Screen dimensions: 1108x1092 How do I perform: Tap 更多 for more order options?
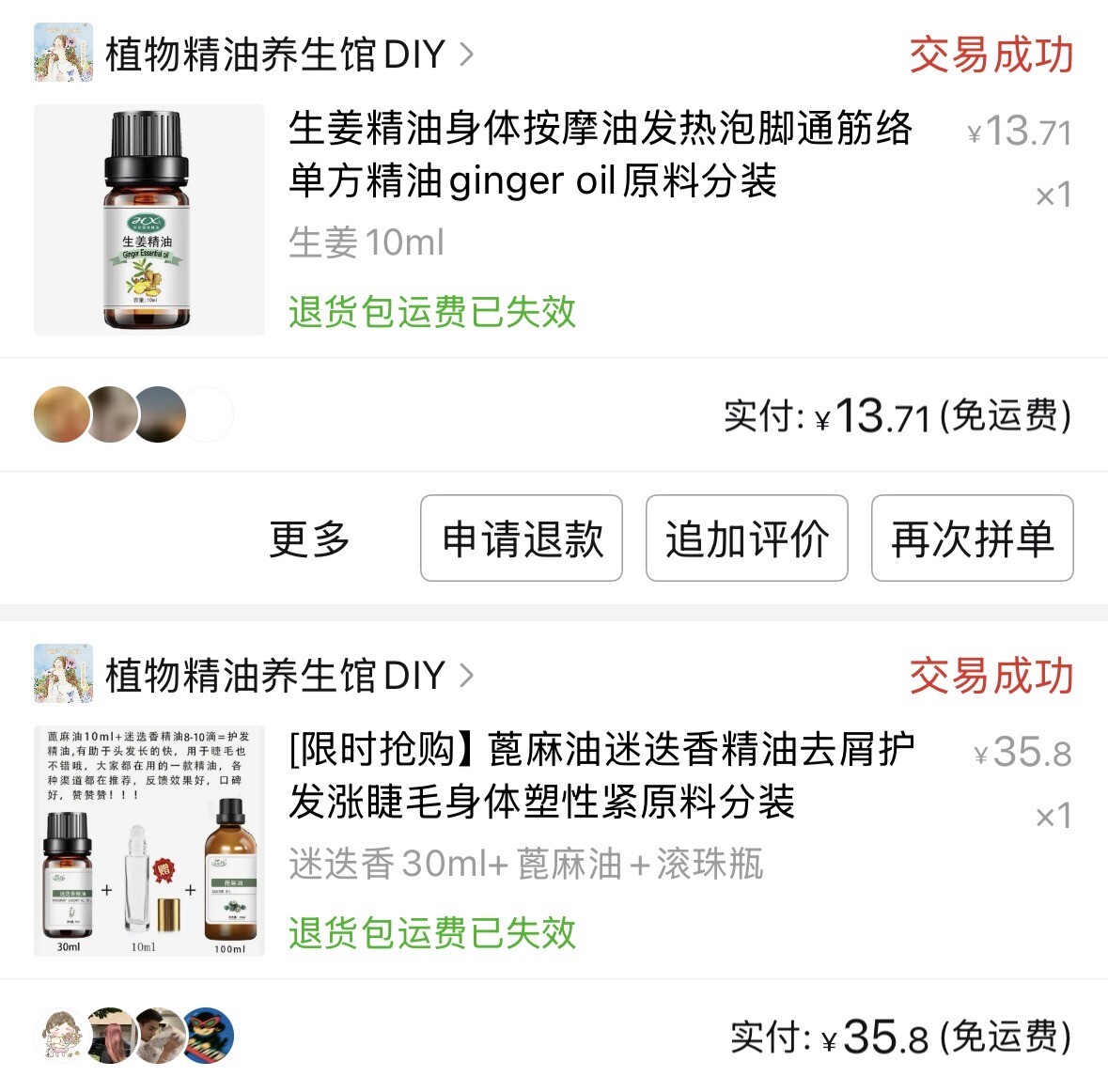(309, 538)
